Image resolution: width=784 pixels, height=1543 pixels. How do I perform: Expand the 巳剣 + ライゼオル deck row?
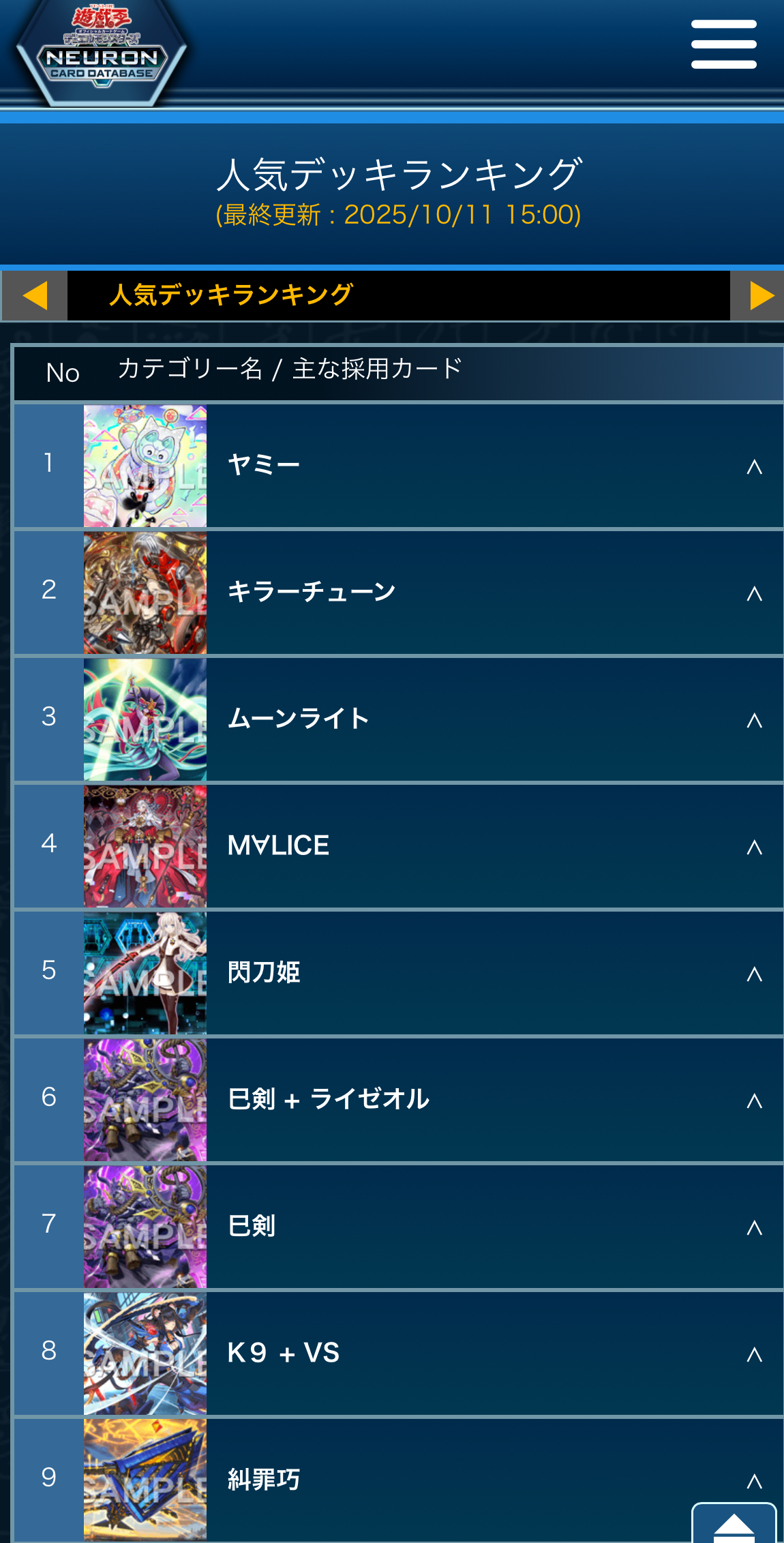coord(753,1101)
